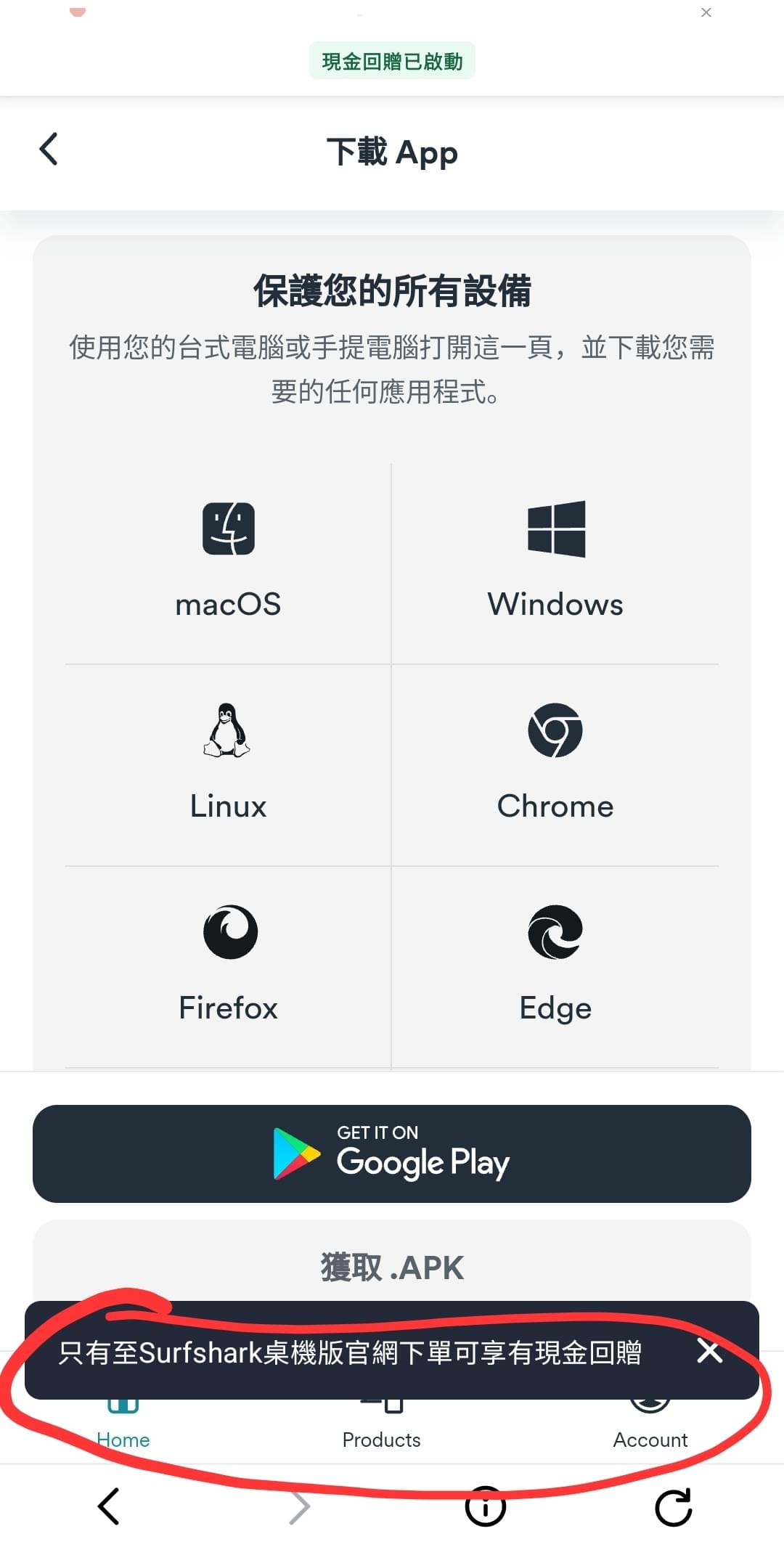Select the macOS download option
Screen dimensions: 784x1547
click(x=228, y=563)
